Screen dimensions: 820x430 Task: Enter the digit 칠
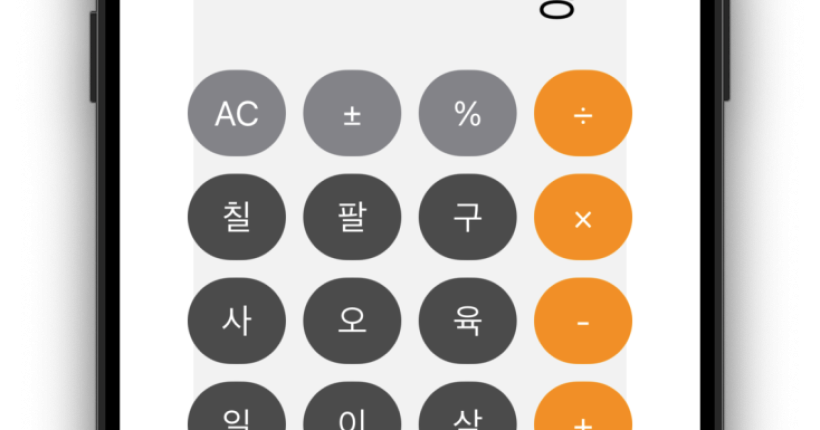pyautogui.click(x=236, y=217)
